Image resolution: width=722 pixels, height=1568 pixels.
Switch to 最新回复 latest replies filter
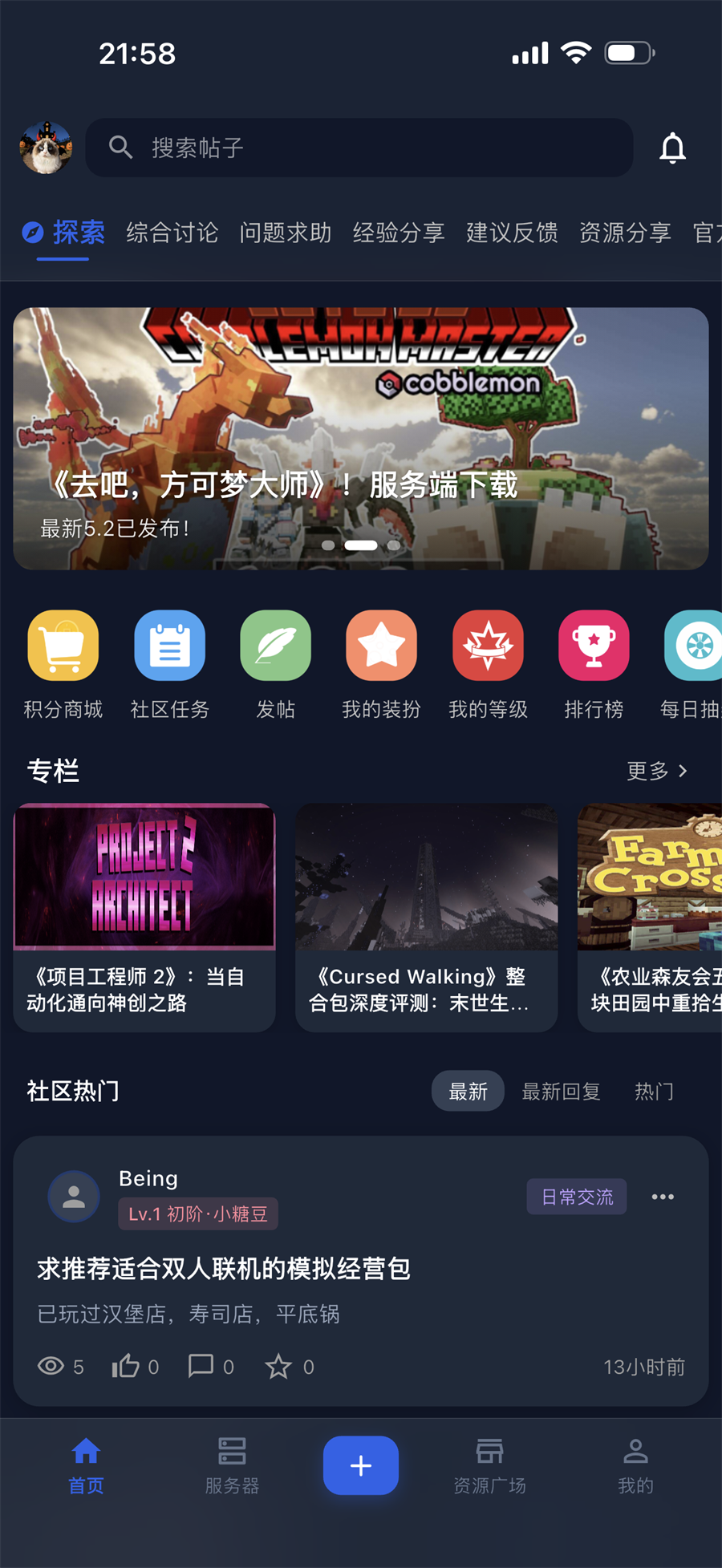562,1091
